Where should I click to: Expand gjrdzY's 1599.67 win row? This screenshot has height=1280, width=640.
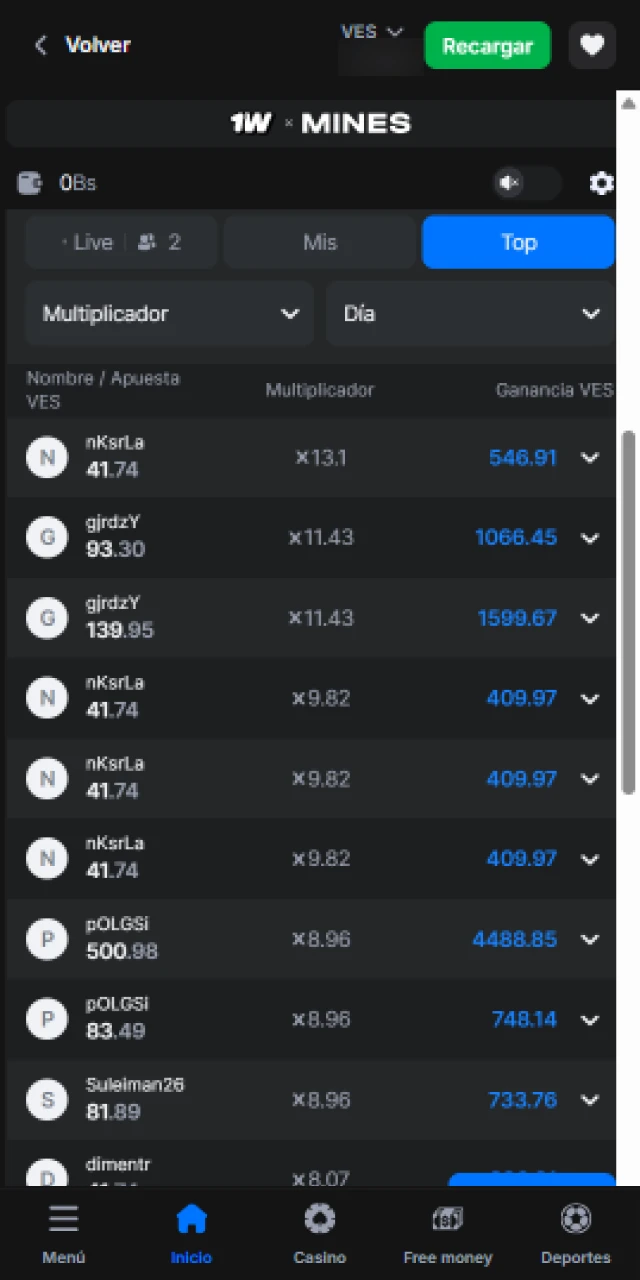(x=590, y=618)
